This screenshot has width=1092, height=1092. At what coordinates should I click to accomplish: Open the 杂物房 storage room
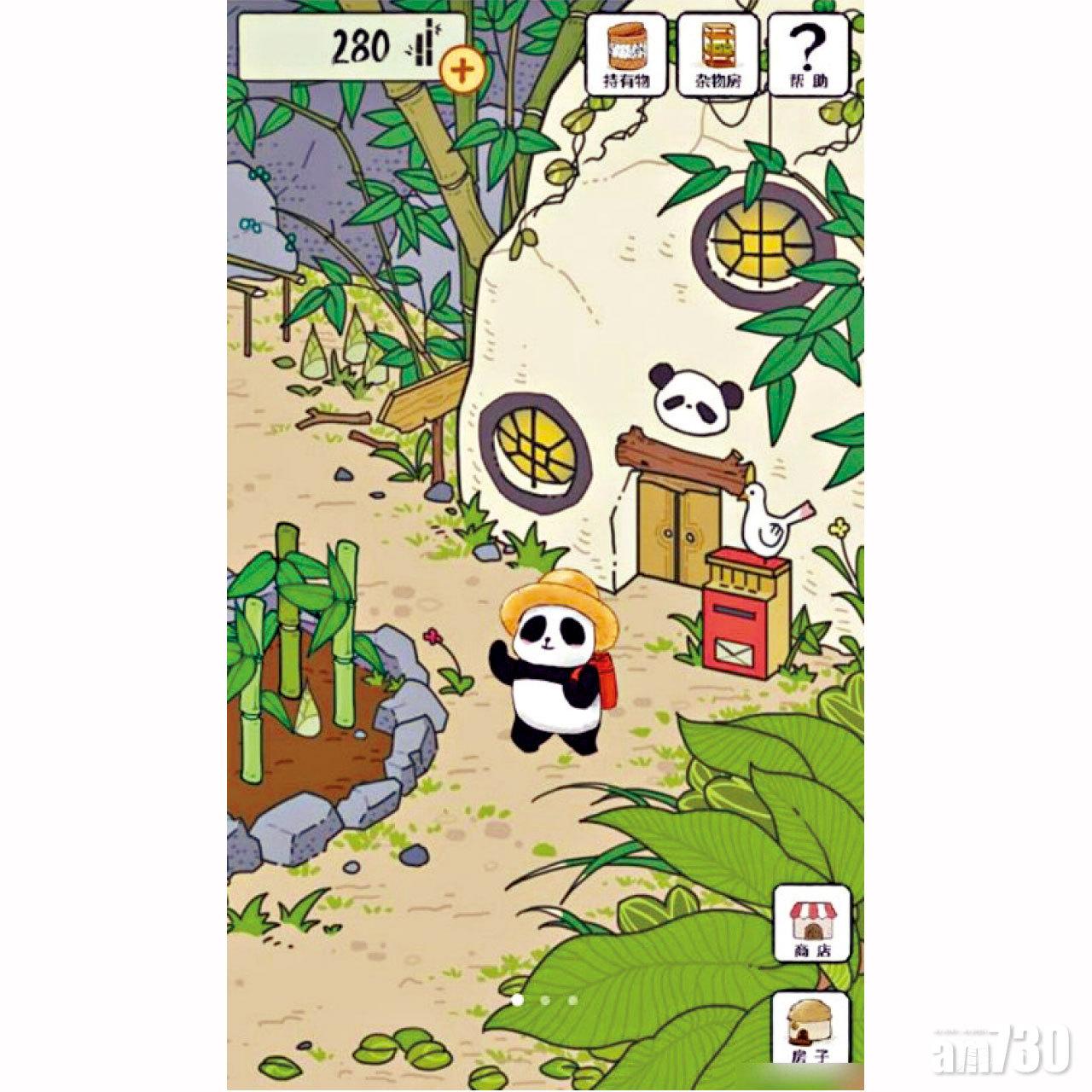(x=717, y=53)
